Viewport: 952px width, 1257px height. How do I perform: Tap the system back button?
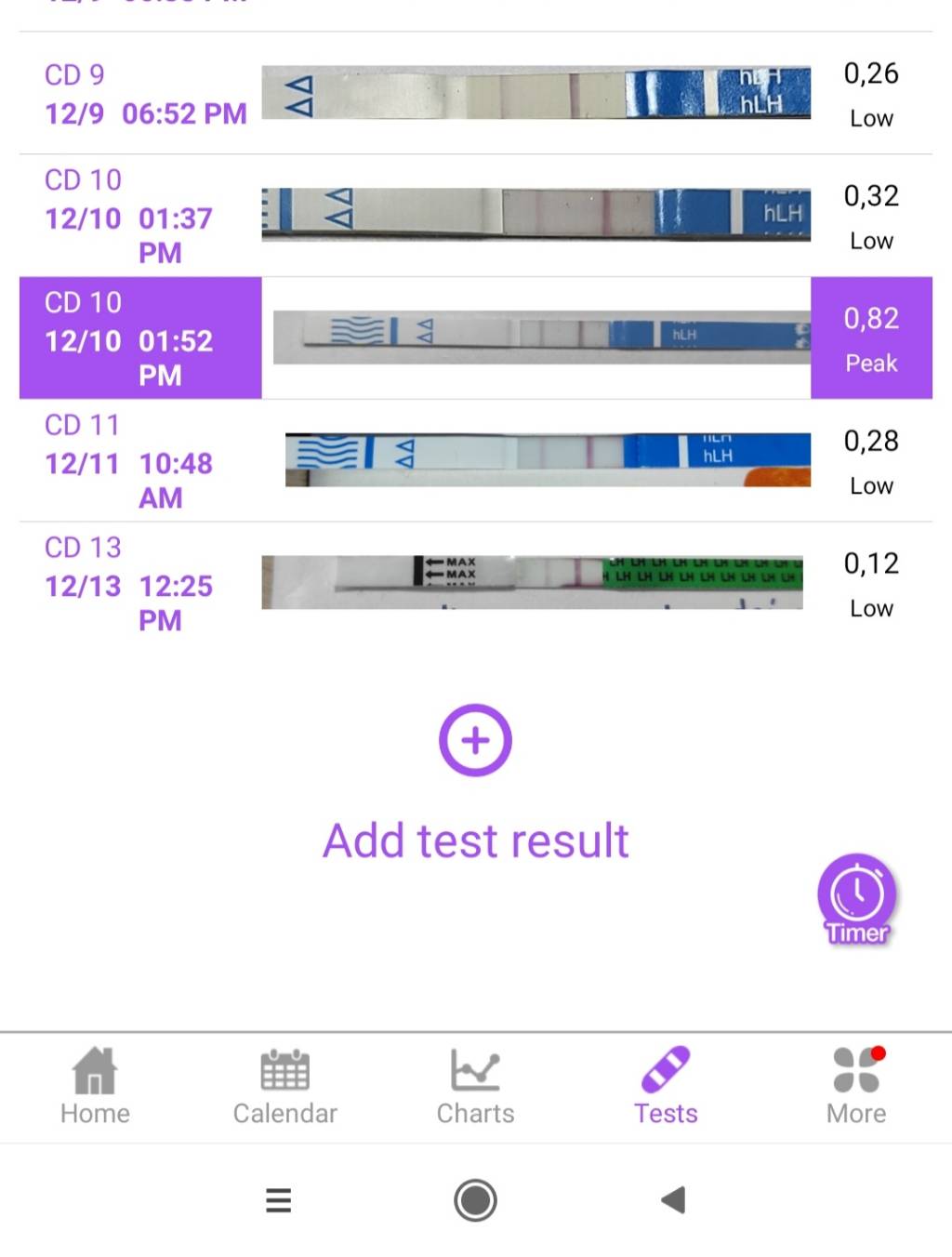(x=673, y=1200)
